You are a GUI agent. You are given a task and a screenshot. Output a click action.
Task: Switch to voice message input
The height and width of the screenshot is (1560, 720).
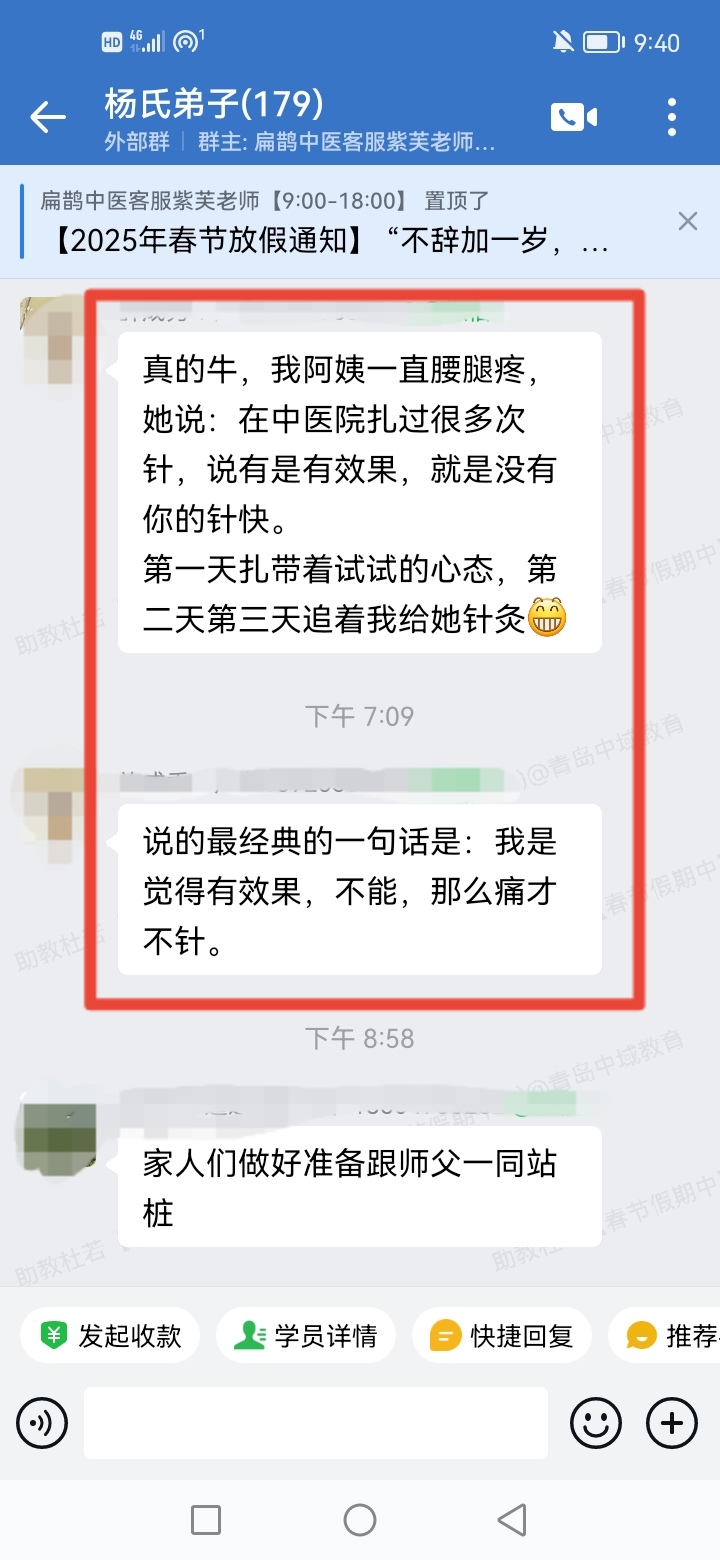coord(42,1422)
